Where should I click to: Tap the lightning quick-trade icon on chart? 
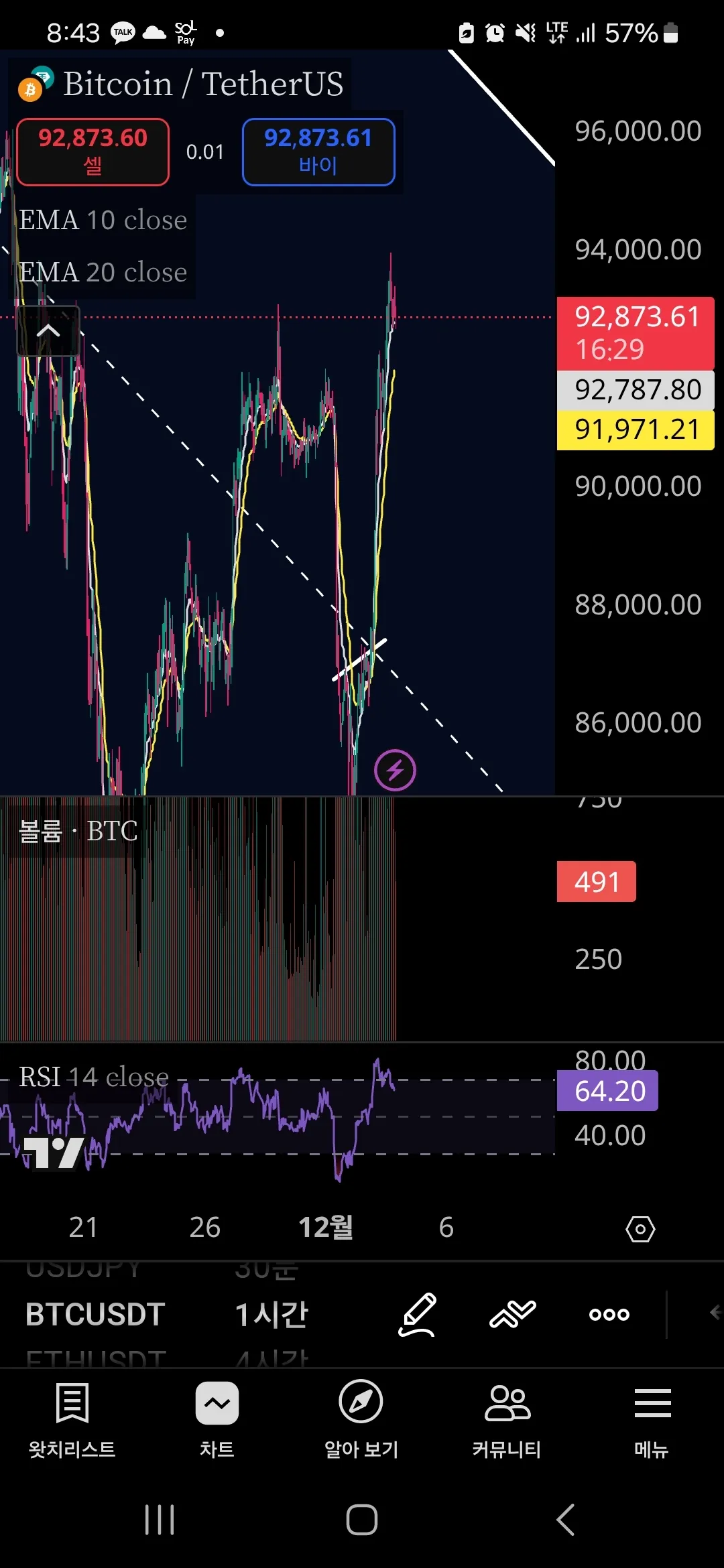(396, 769)
